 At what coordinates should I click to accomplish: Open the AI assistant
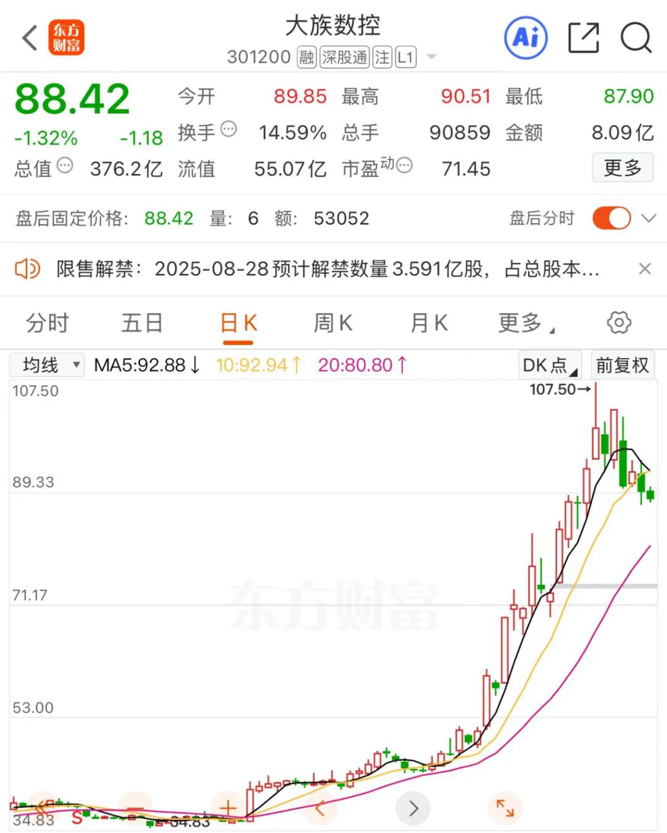[525, 38]
